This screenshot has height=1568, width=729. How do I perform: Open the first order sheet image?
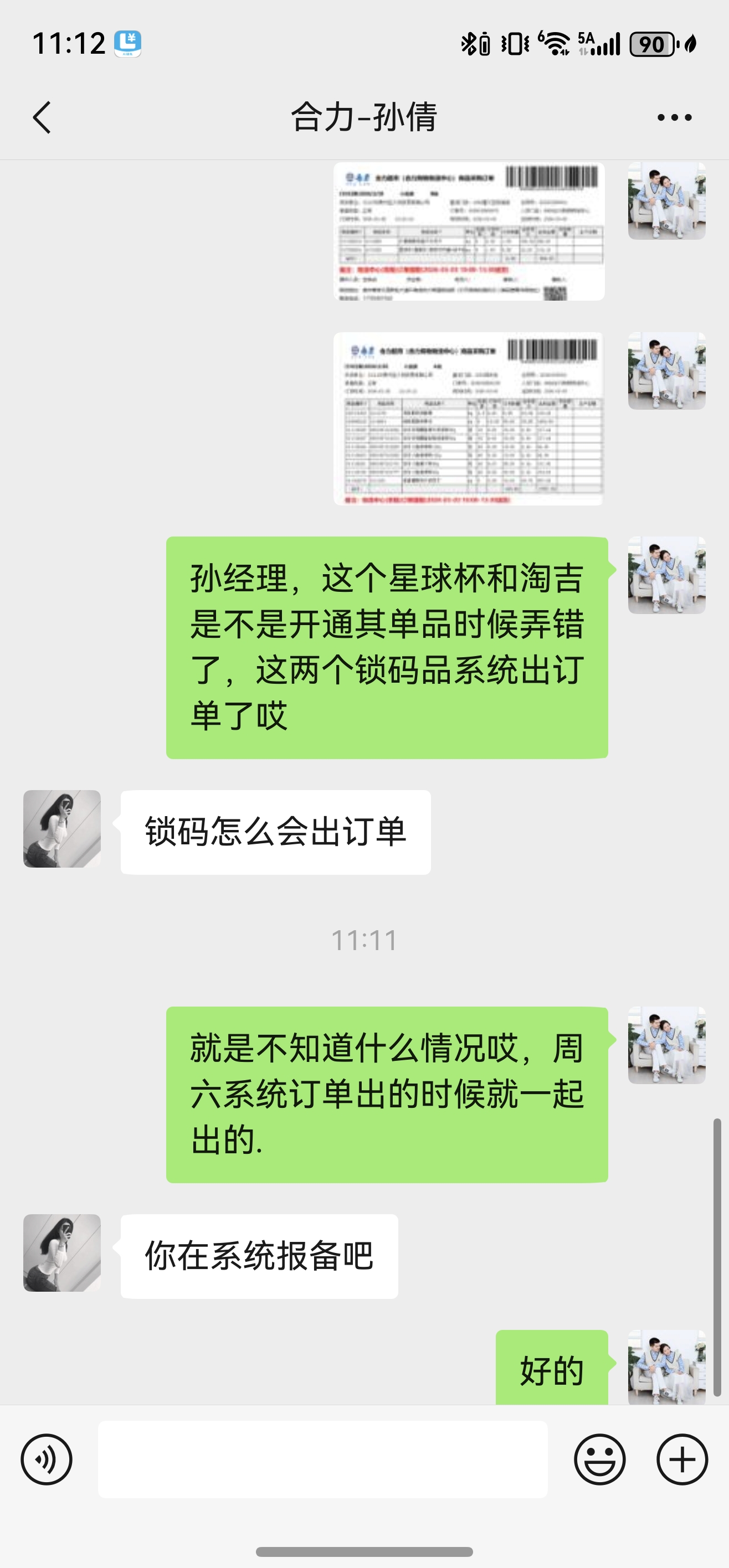(x=468, y=231)
